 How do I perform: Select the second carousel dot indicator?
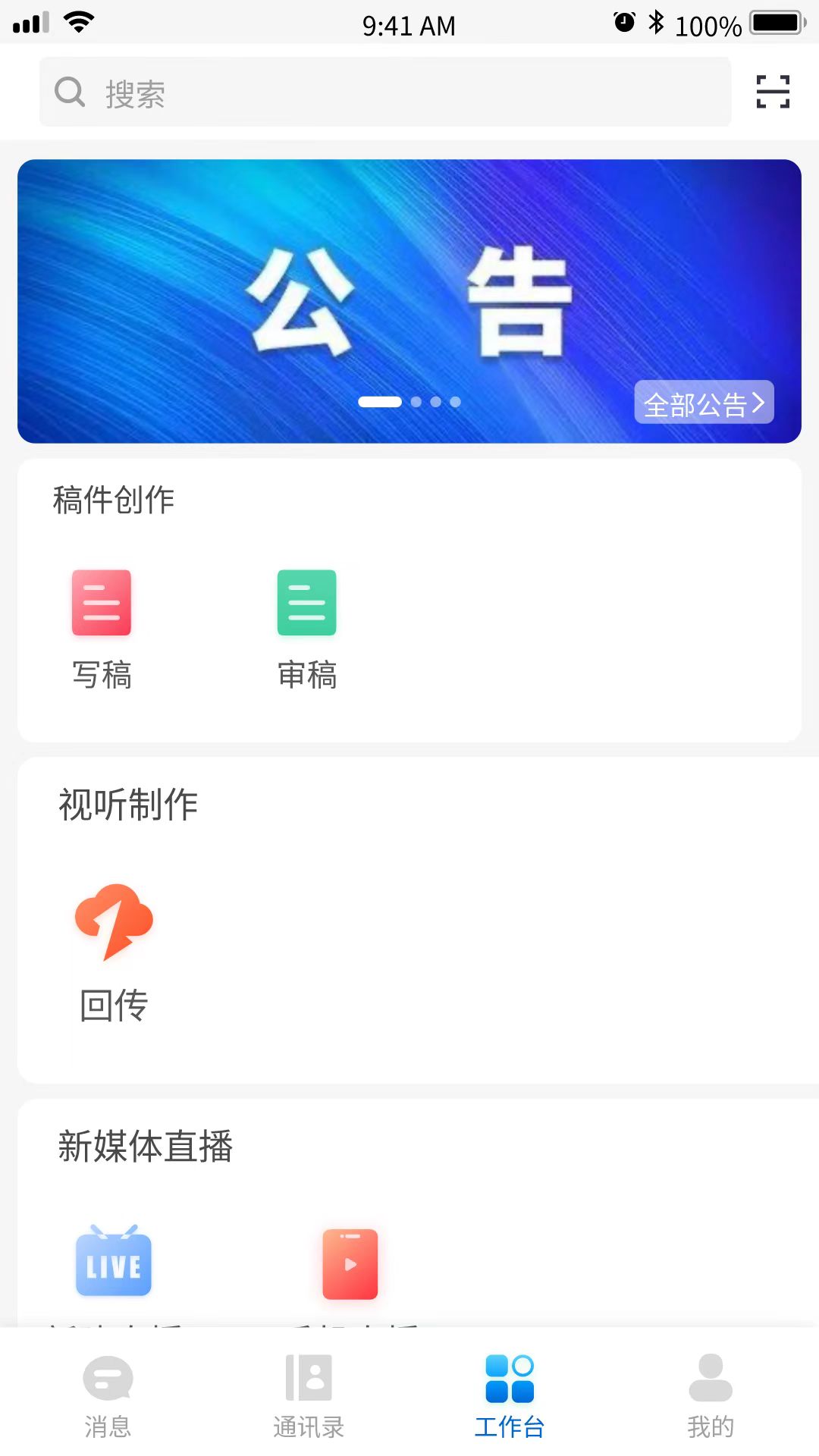(x=416, y=401)
